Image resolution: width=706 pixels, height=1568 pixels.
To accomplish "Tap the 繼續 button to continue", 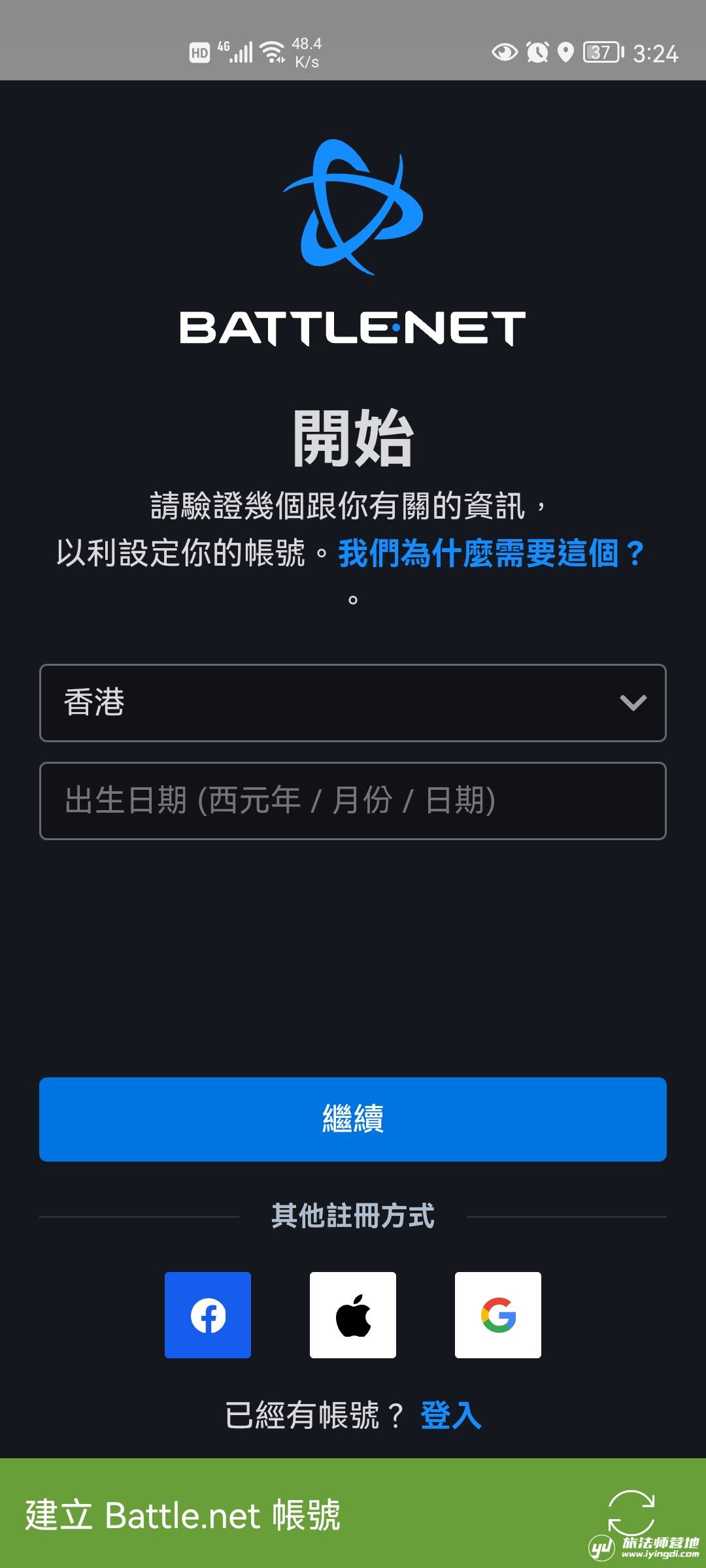I will [353, 1119].
